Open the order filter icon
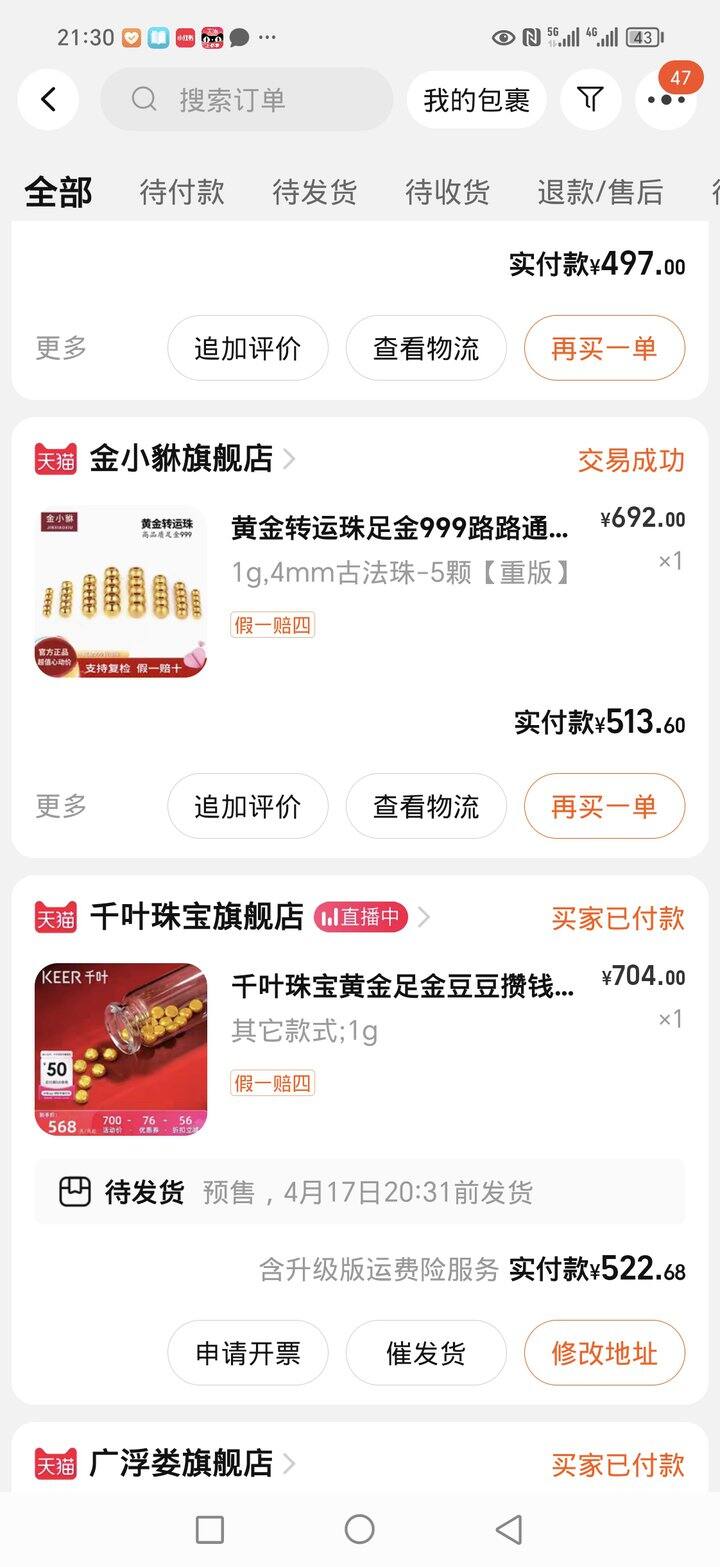 [591, 99]
